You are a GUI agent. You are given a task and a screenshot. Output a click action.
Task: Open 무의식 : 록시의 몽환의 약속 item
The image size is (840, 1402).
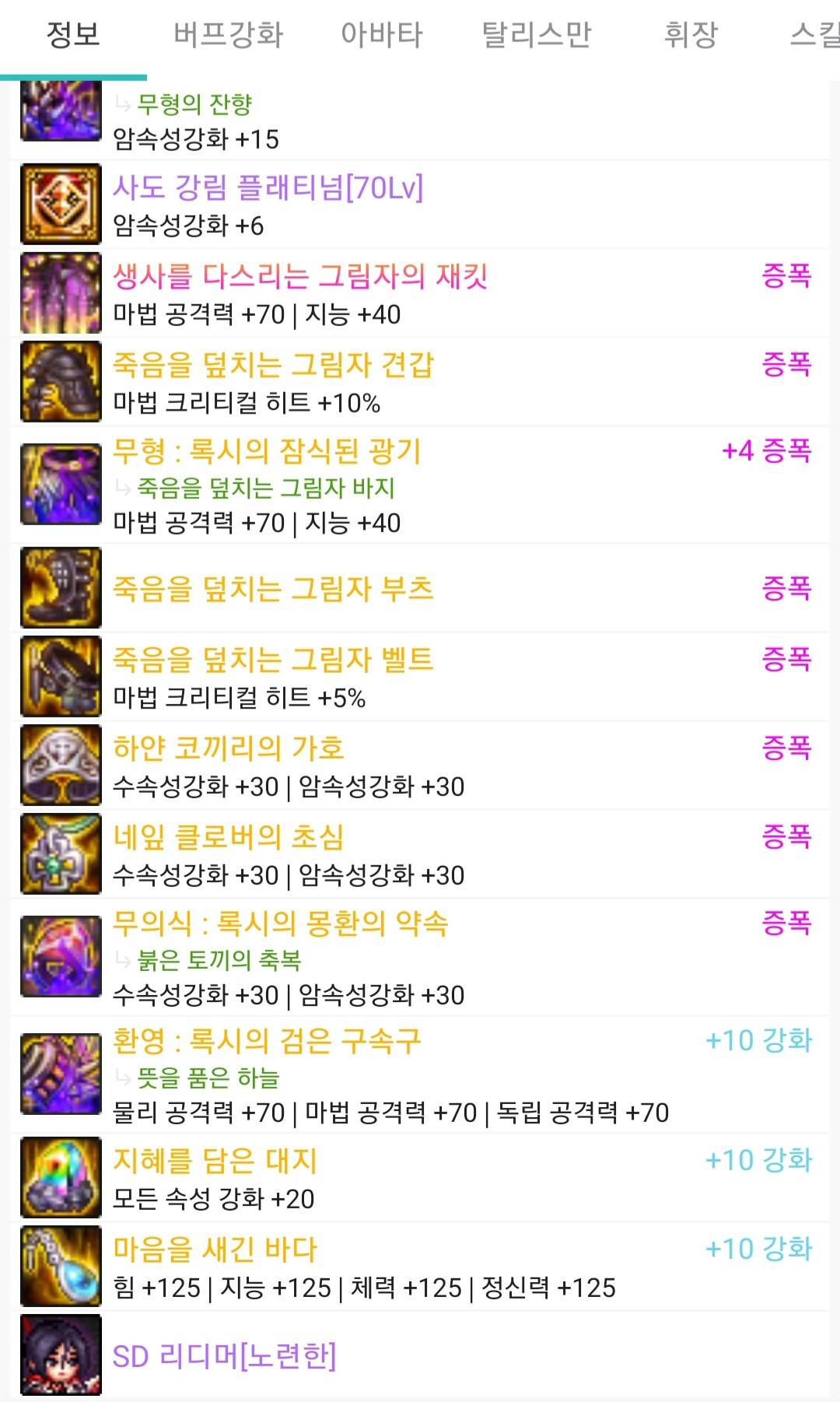pos(280,924)
